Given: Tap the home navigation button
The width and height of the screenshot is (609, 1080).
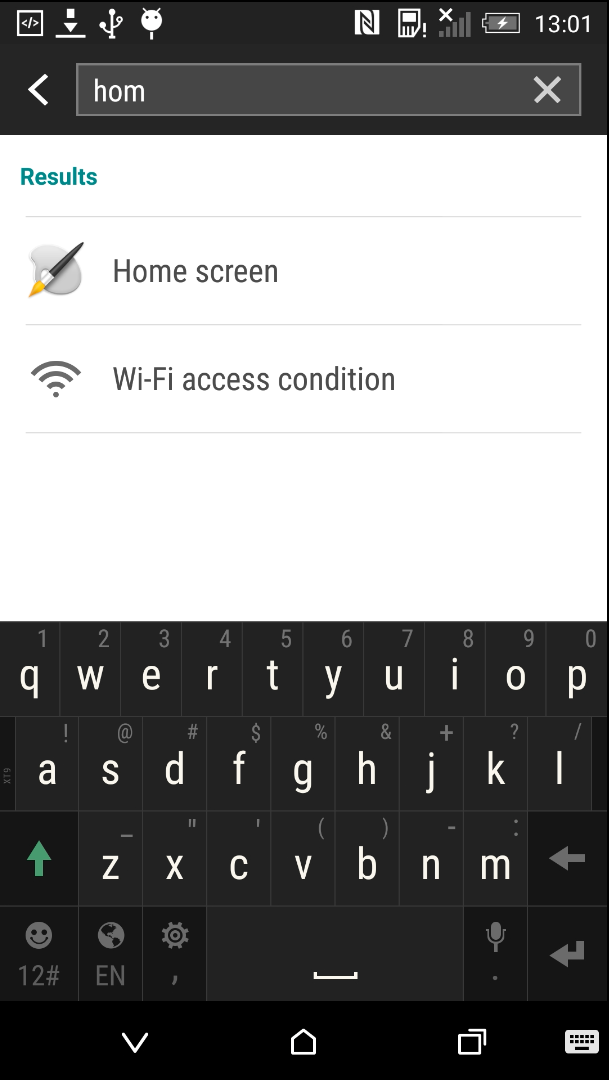Looking at the screenshot, I should tap(303, 1043).
